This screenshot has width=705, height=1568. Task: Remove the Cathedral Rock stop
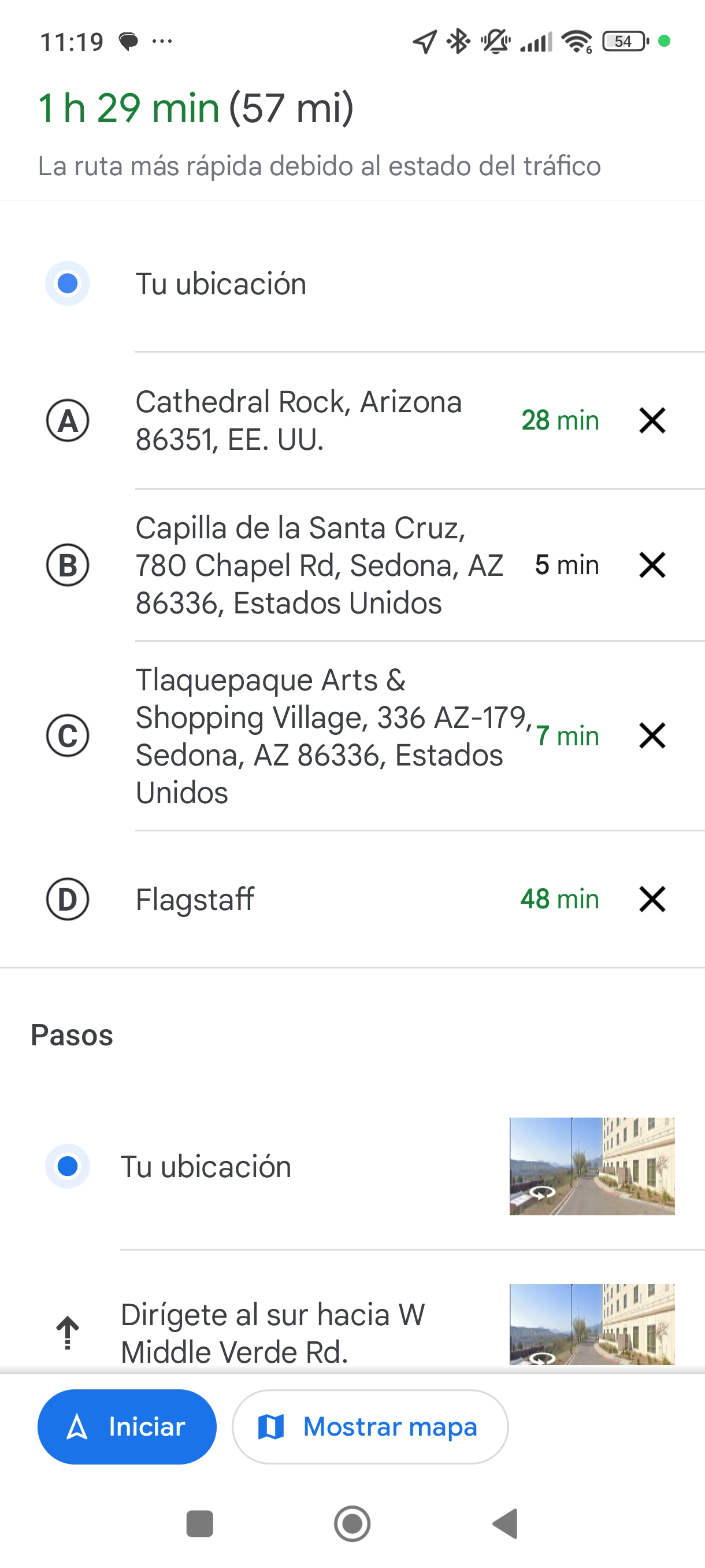pyautogui.click(x=652, y=420)
